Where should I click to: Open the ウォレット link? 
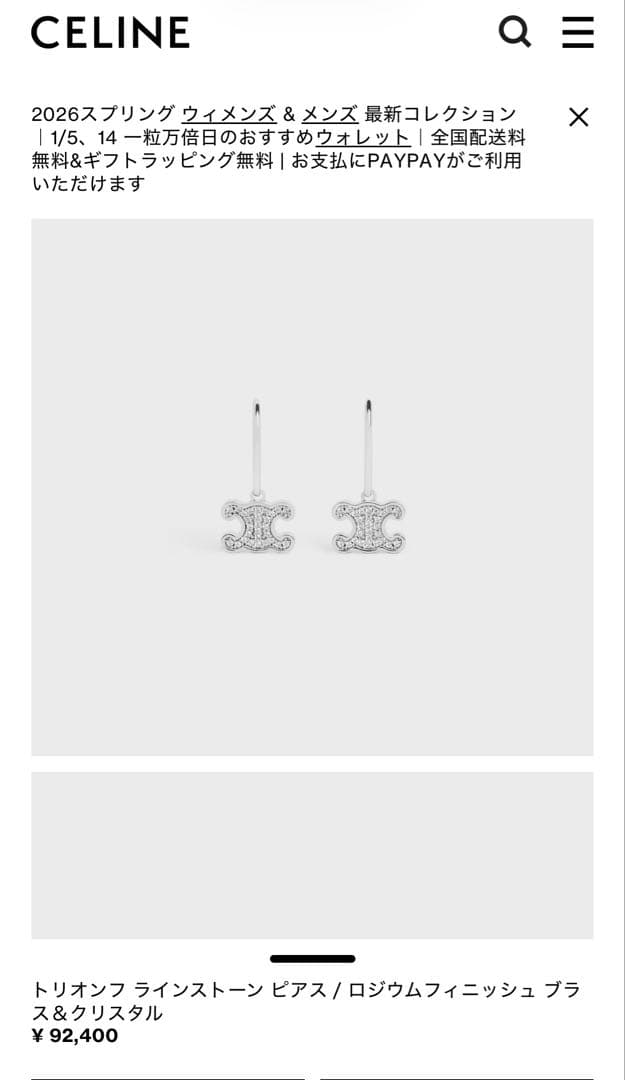363,137
